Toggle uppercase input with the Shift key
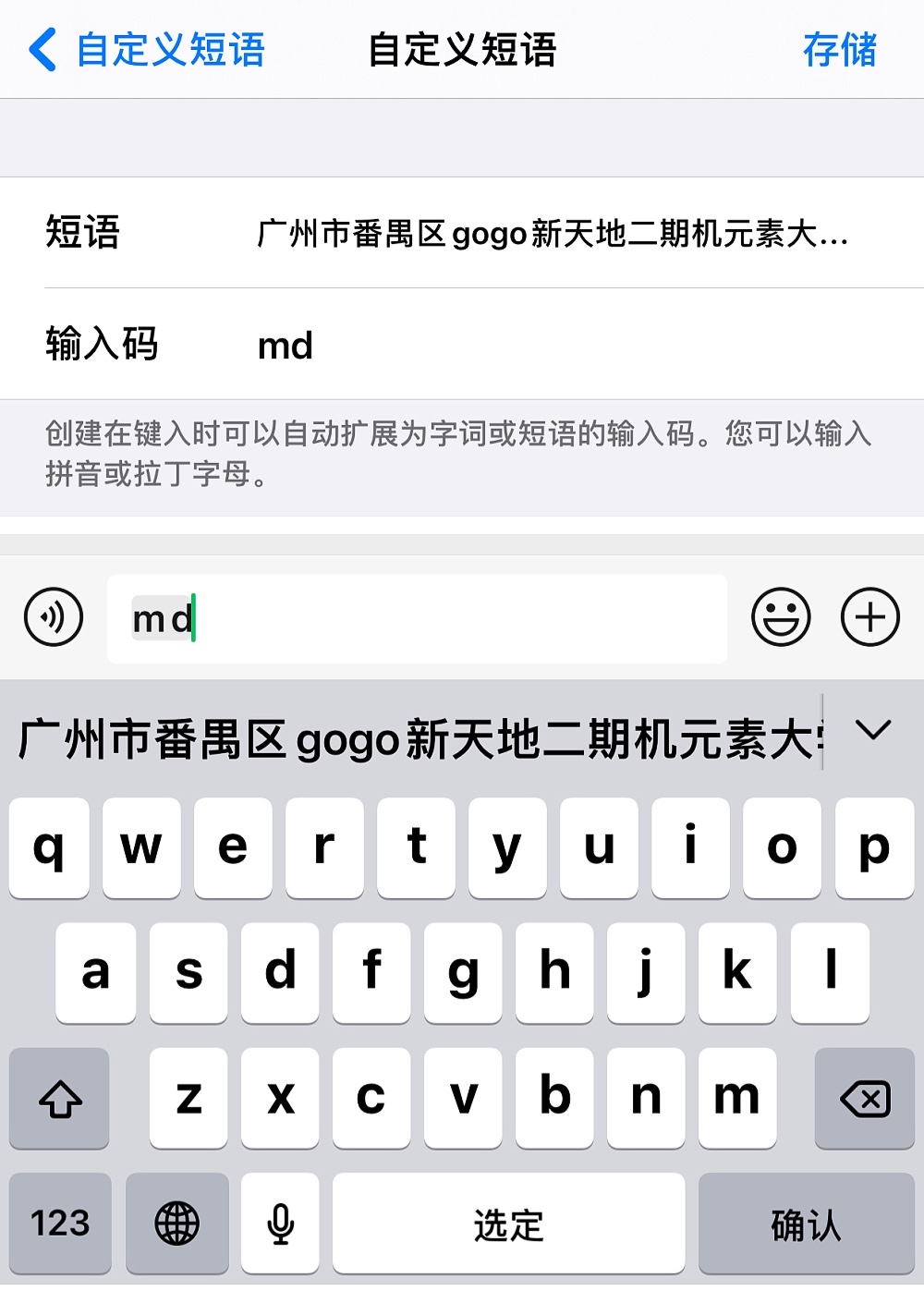 [58, 1099]
